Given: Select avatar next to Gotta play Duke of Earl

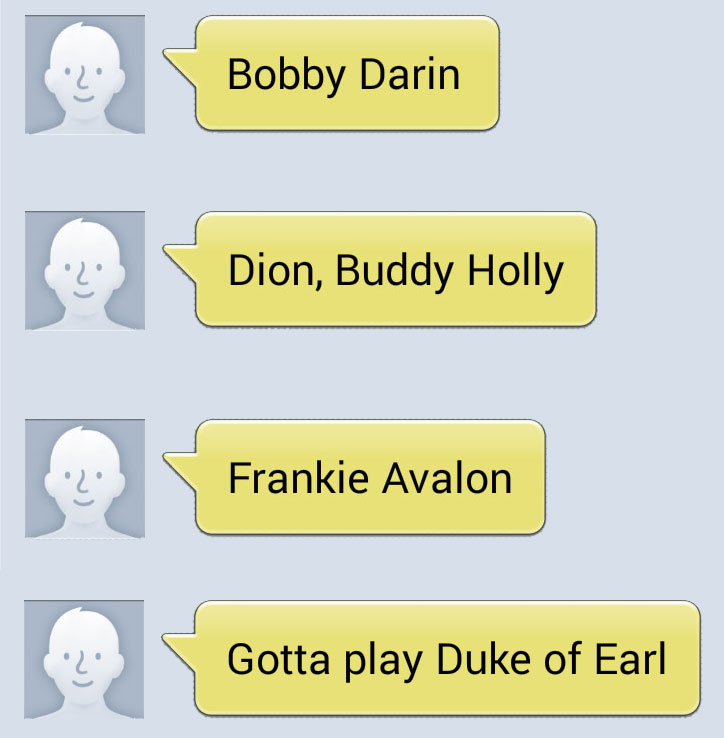Looking at the screenshot, I should [x=85, y=660].
